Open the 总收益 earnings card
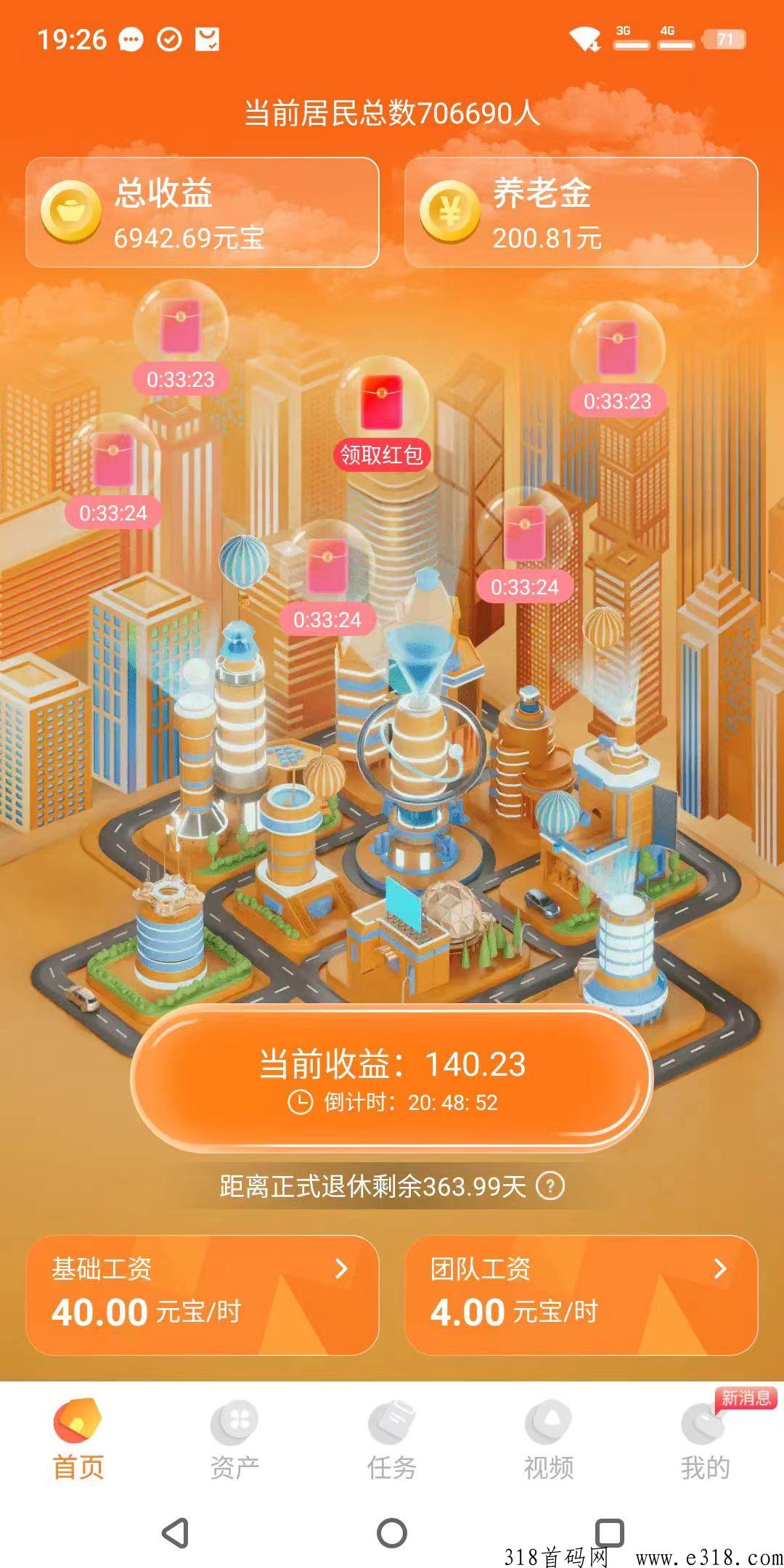Viewport: 784px width, 1568px height. click(x=203, y=212)
